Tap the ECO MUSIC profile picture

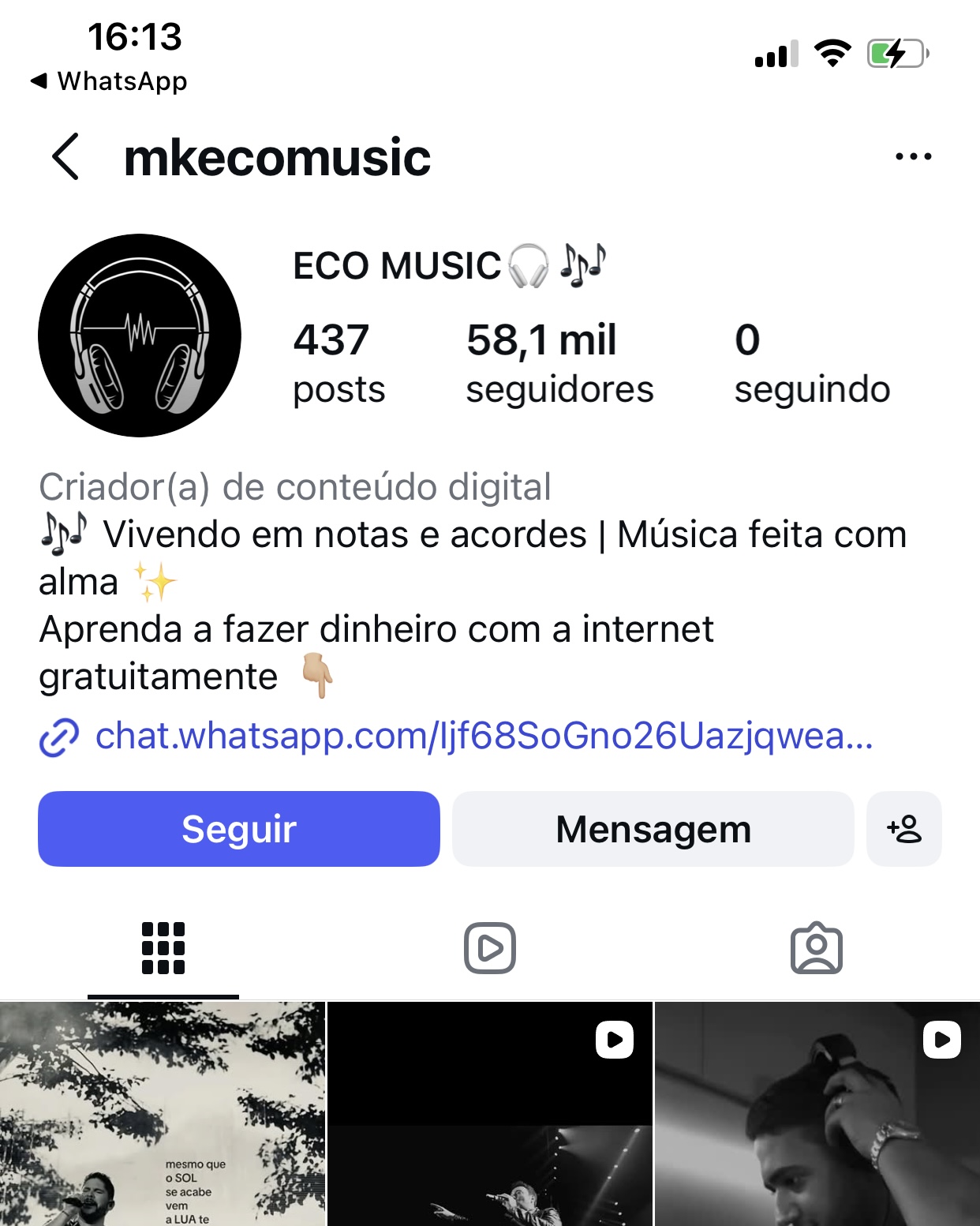pyautogui.click(x=139, y=335)
